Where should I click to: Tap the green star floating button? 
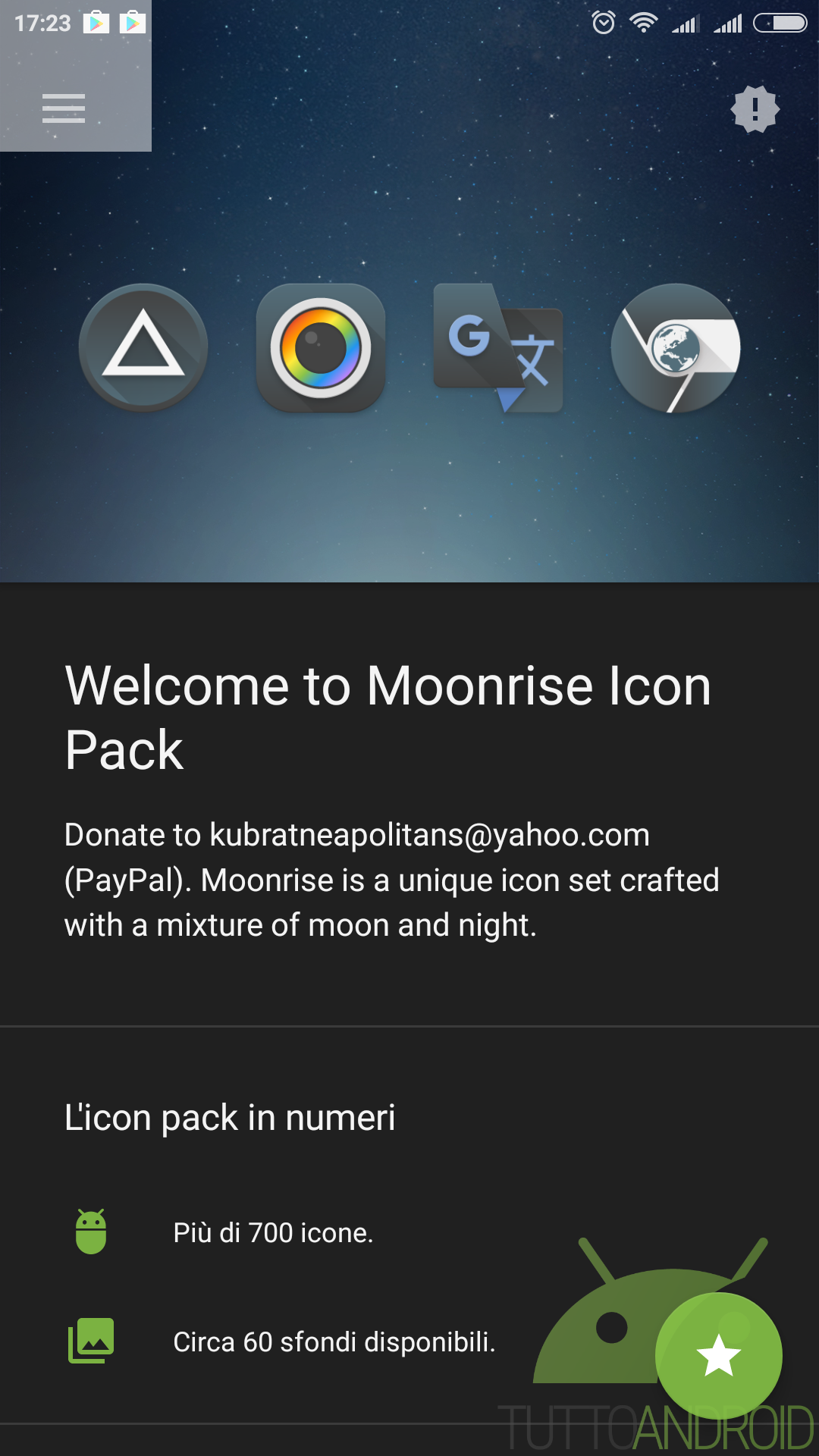[x=718, y=1356]
